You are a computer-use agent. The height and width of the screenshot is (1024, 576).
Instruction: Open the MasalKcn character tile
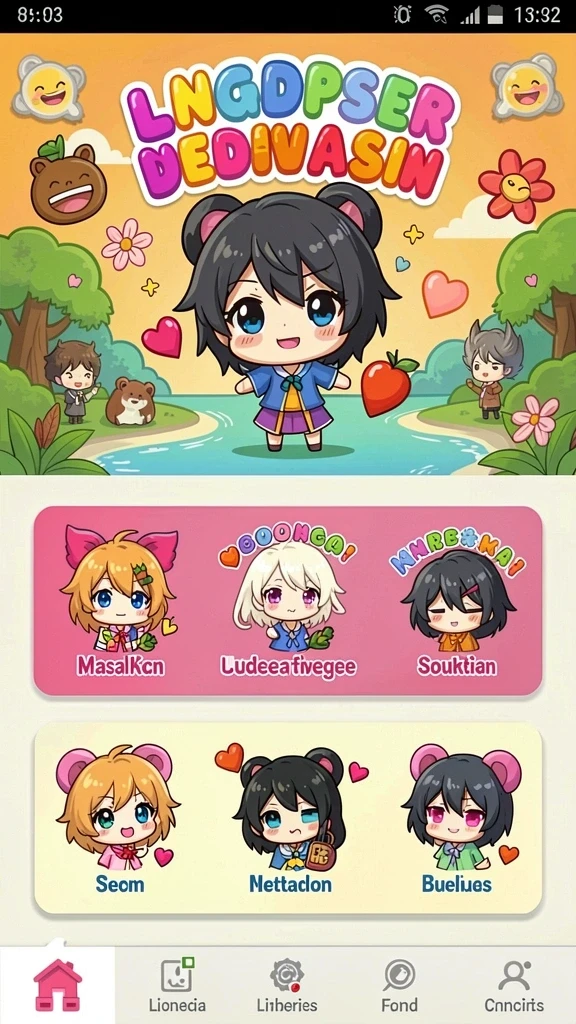pos(120,600)
